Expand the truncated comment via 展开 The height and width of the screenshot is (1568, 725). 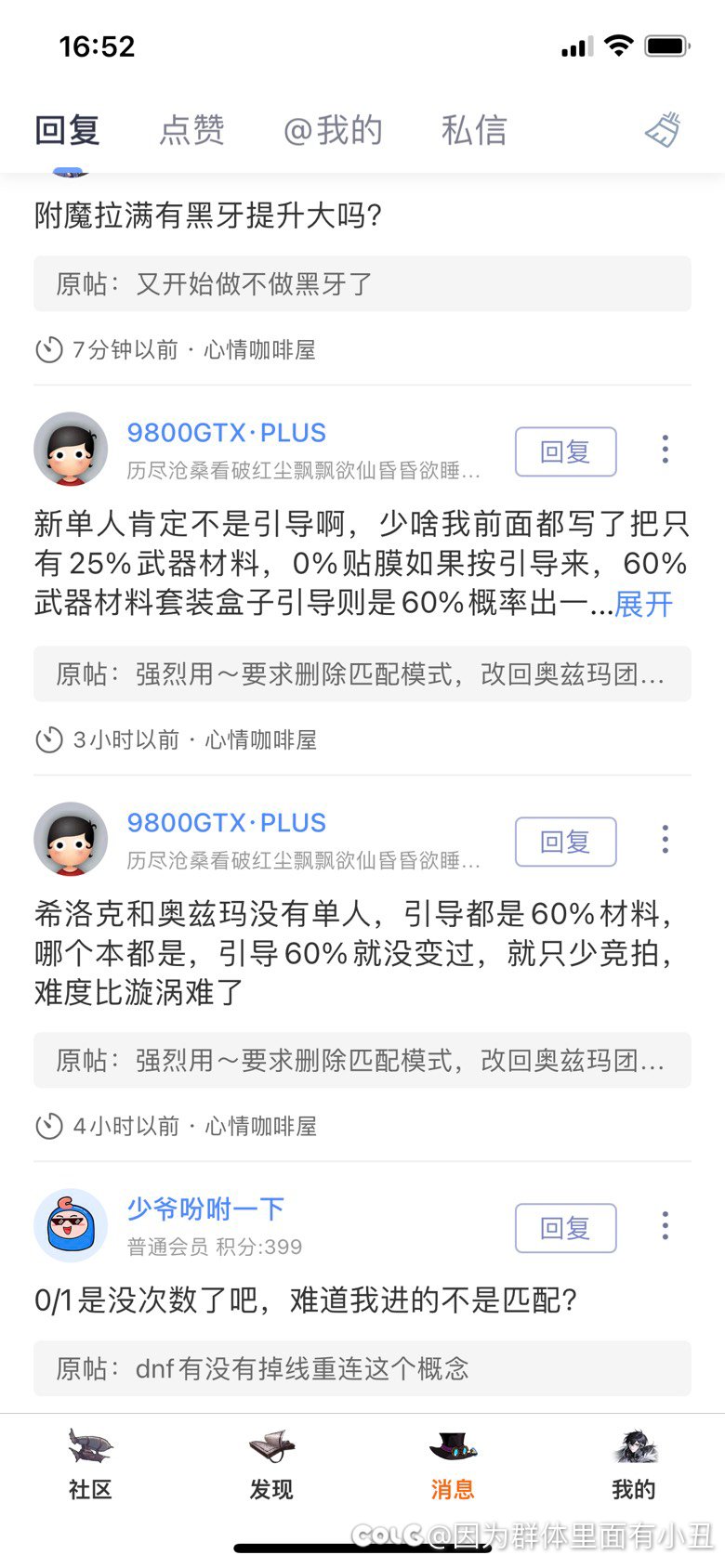643,605
